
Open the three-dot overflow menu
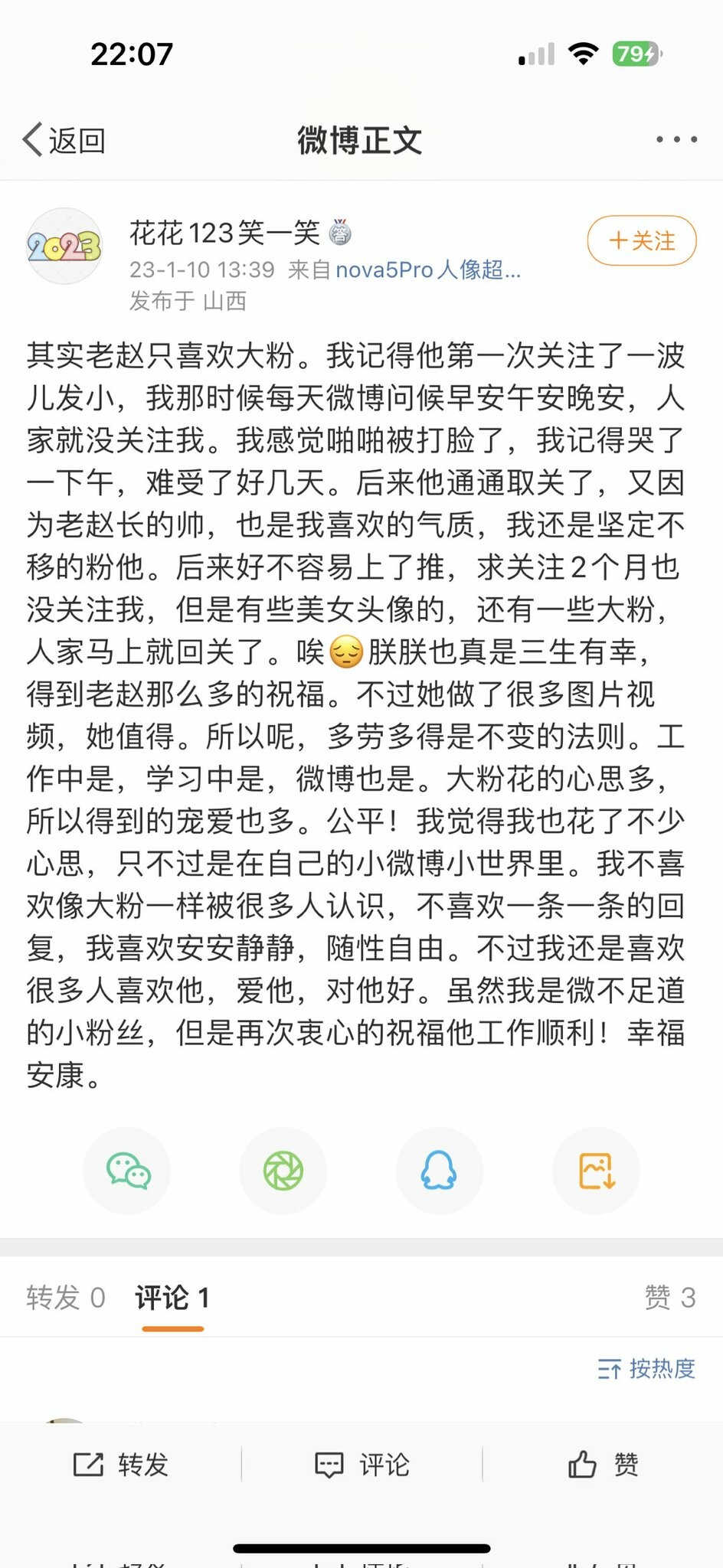click(x=676, y=139)
